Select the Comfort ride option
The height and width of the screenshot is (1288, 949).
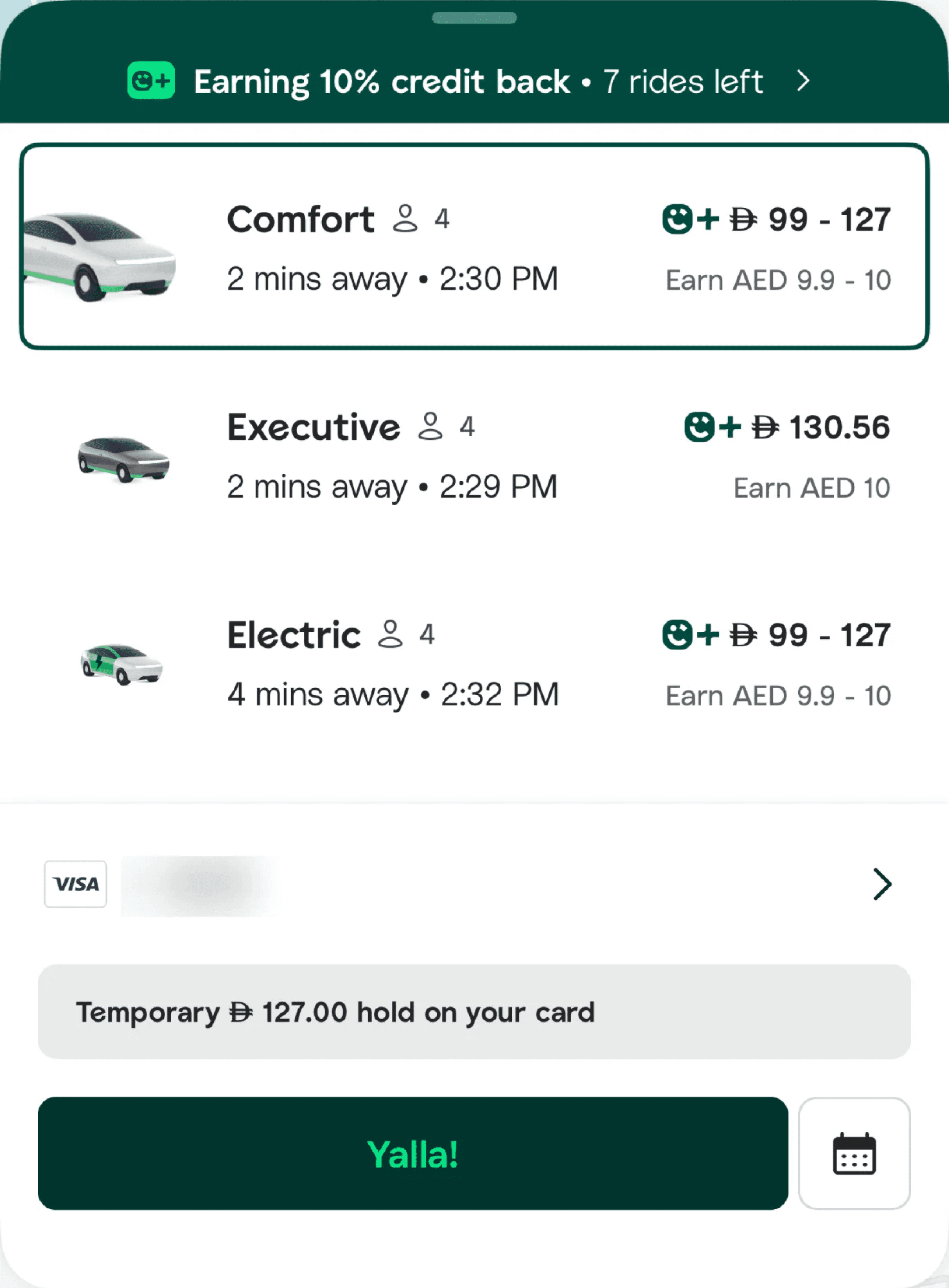pos(474,247)
